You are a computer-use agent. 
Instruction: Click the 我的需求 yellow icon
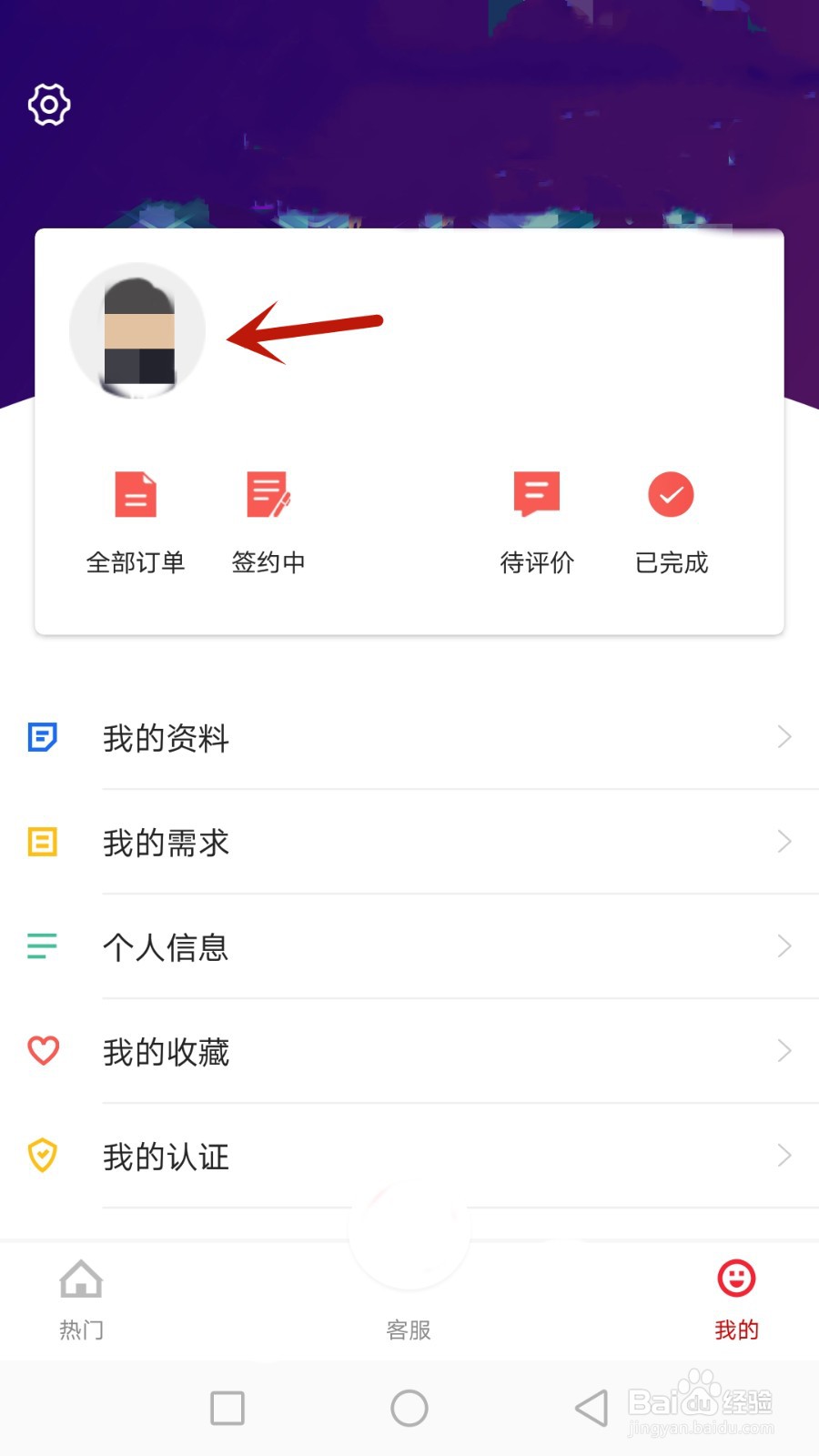click(43, 843)
